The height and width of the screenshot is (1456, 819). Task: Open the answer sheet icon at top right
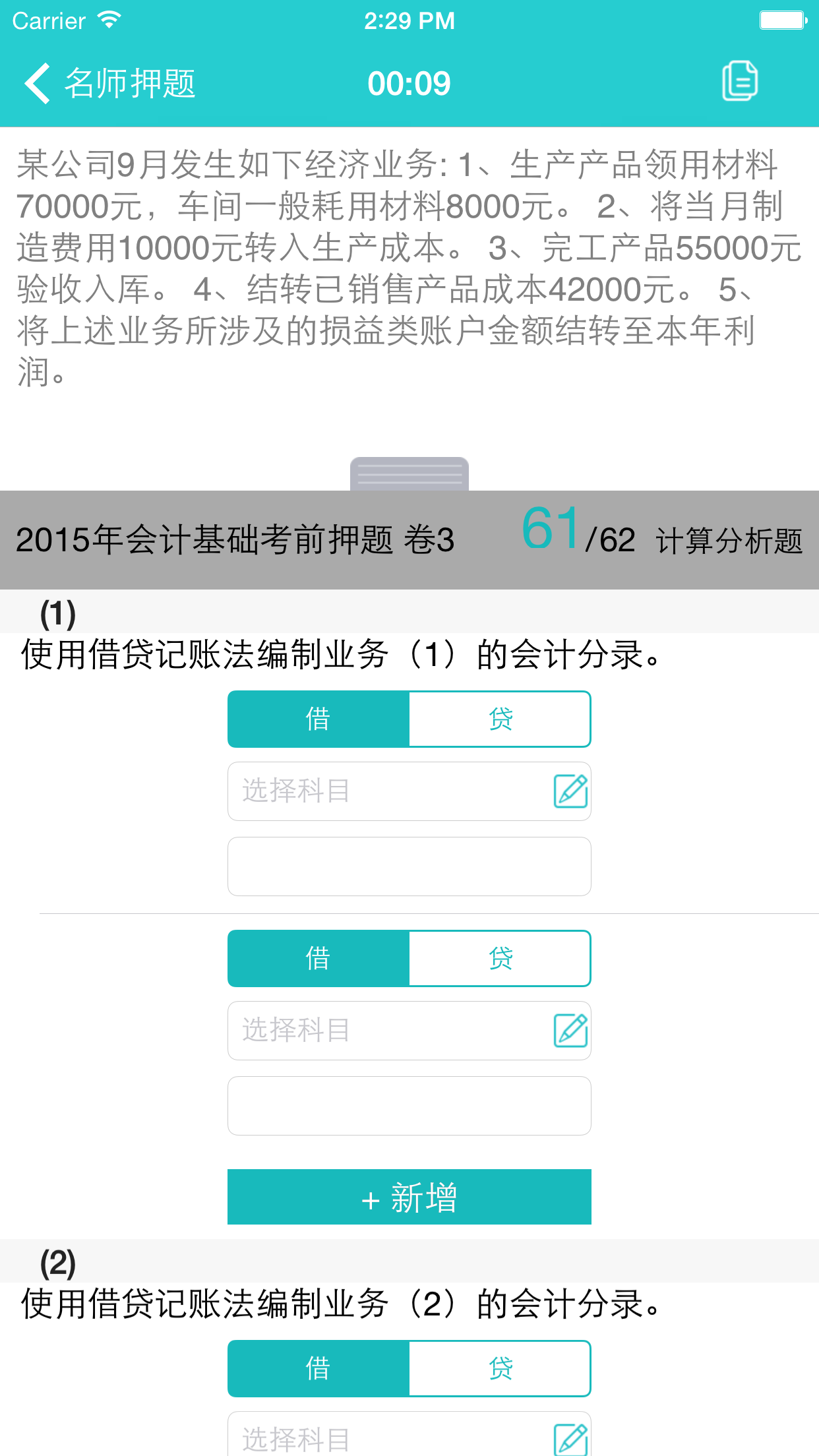pos(739,81)
